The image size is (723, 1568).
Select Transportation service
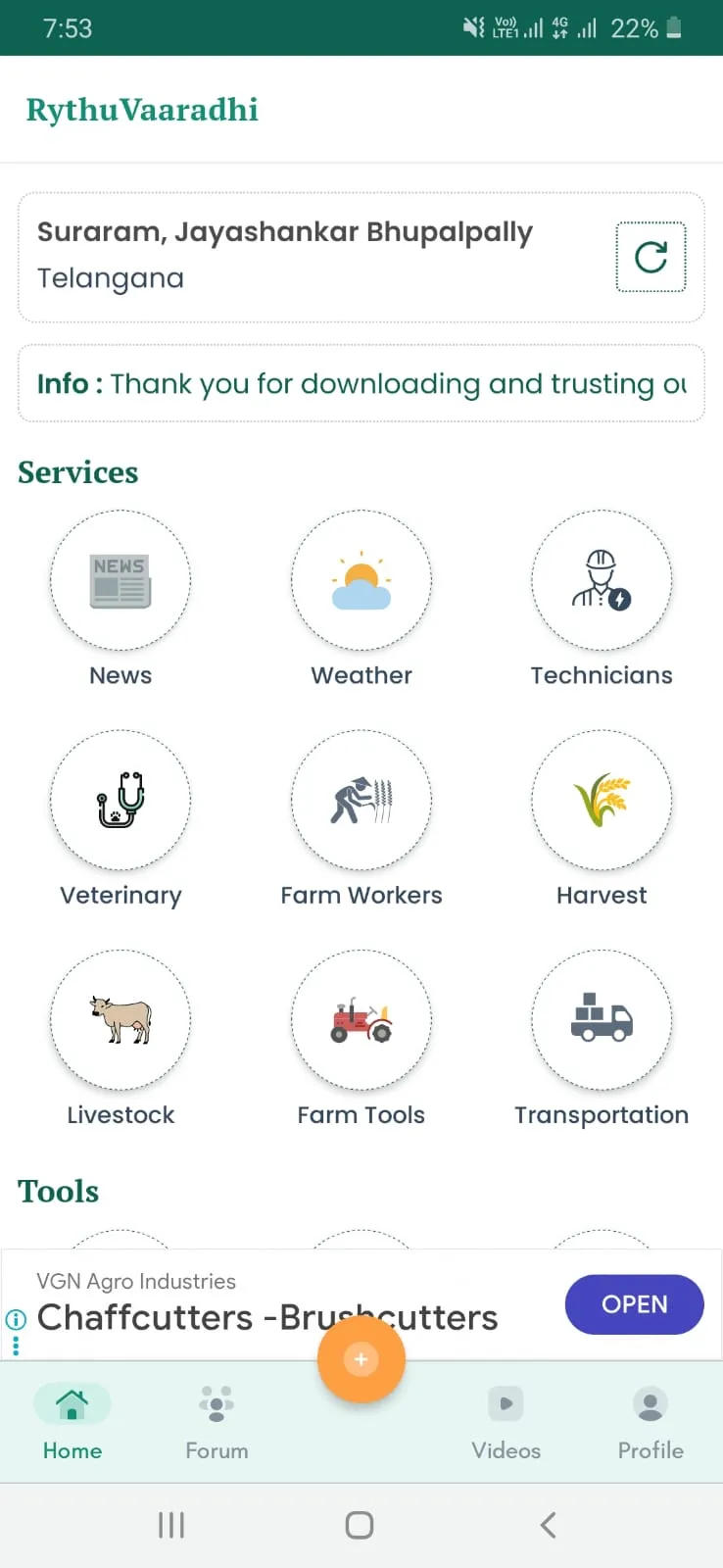(602, 1019)
